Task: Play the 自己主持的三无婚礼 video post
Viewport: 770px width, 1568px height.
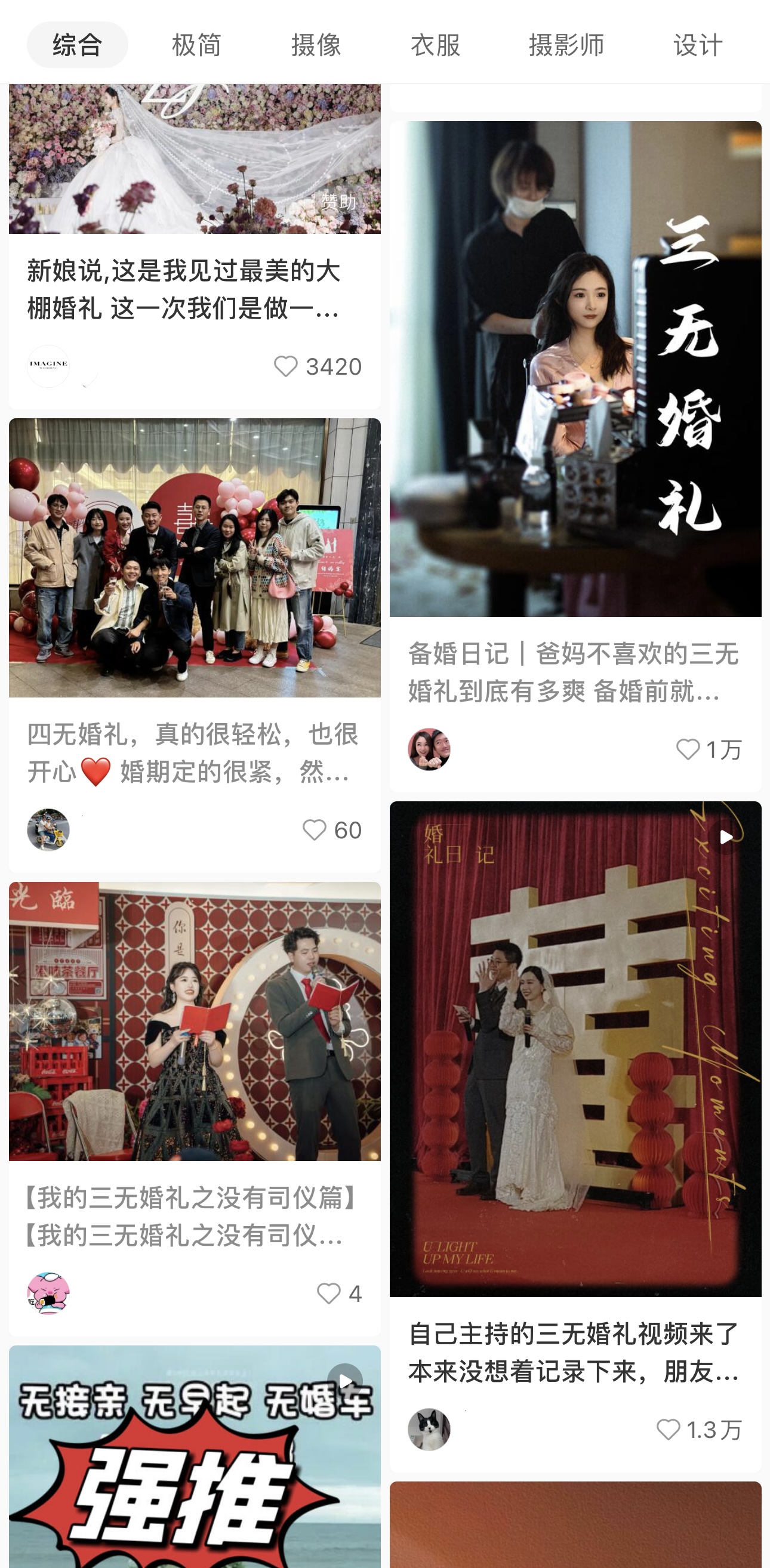Action: tap(575, 1048)
